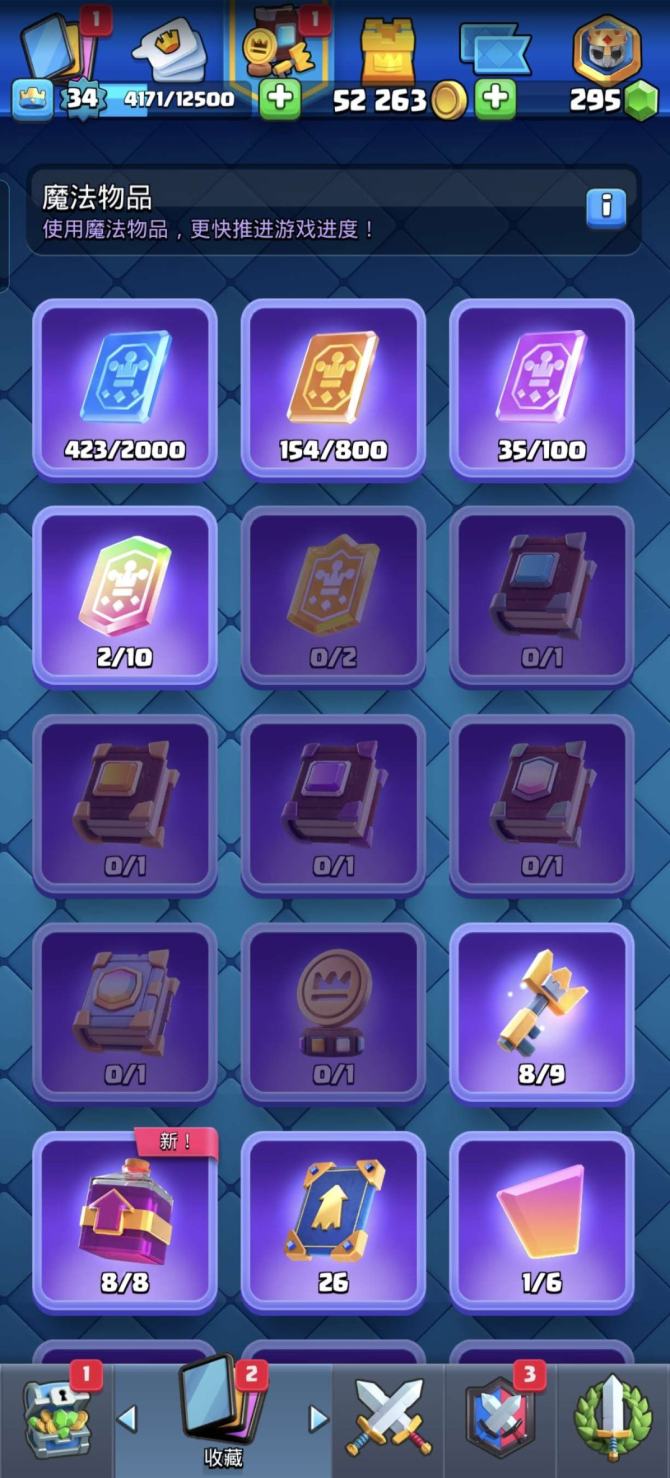Open the chest key item 8/9

[x=541, y=1013]
